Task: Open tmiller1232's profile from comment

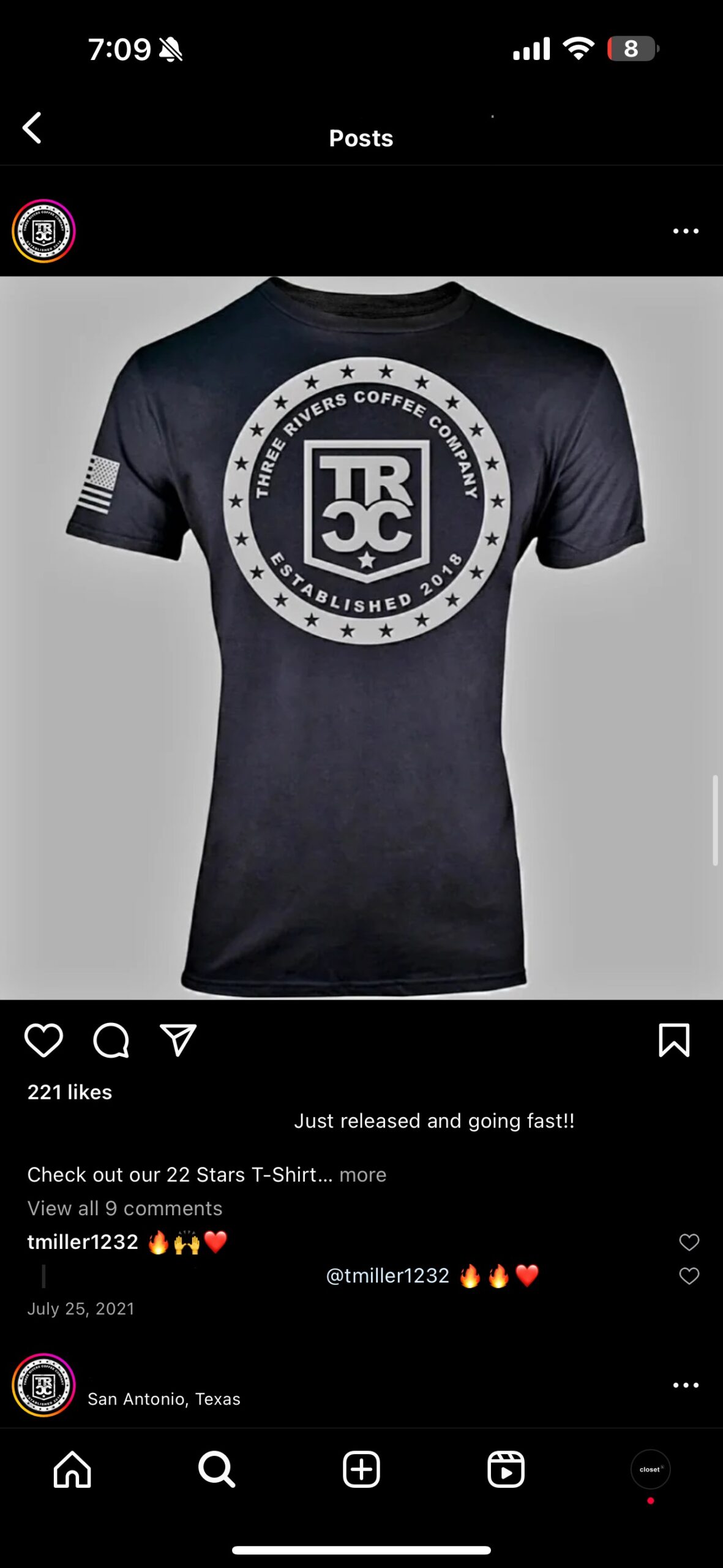Action: click(x=83, y=1242)
